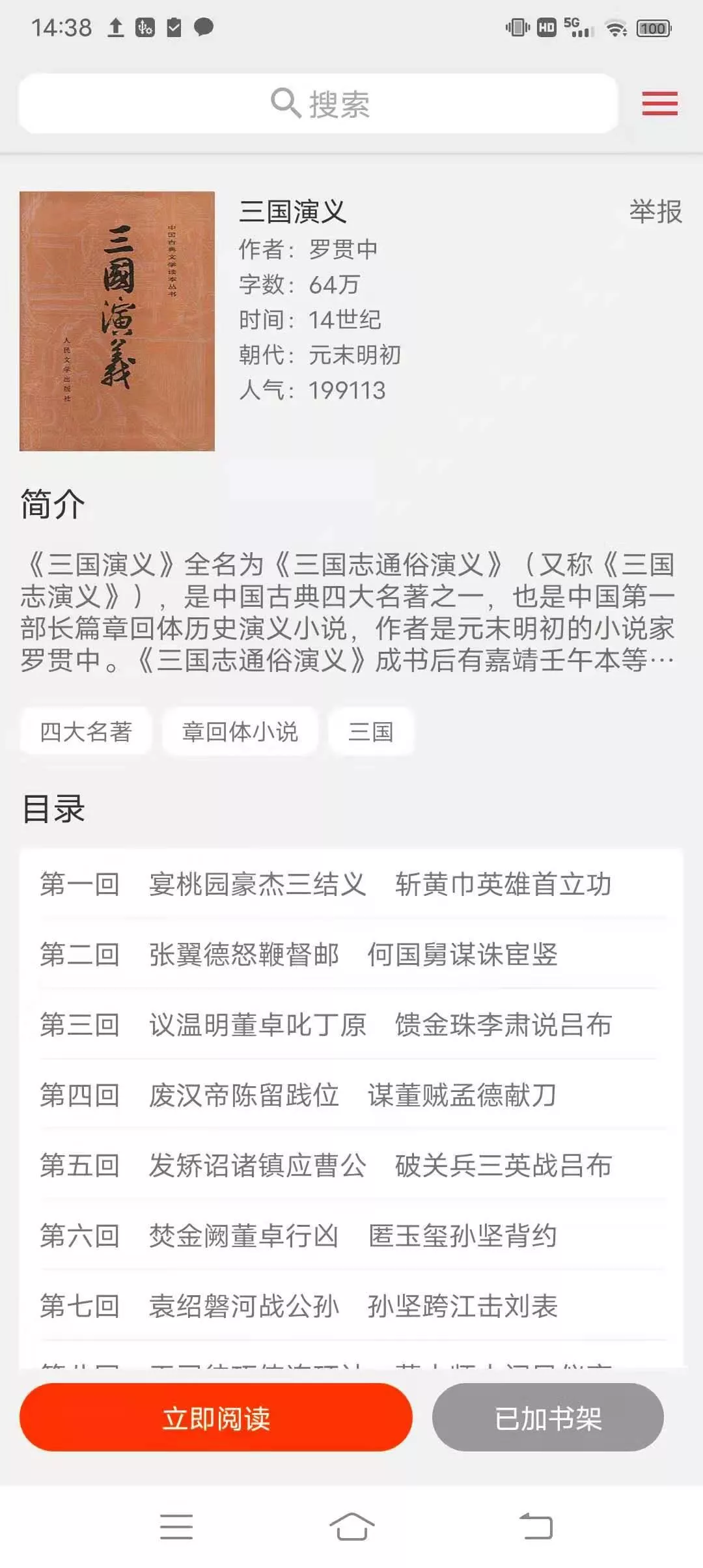Viewport: 703px width, 1568px height.
Task: Tap the 已加书架 bookshelf button
Action: click(x=547, y=1418)
